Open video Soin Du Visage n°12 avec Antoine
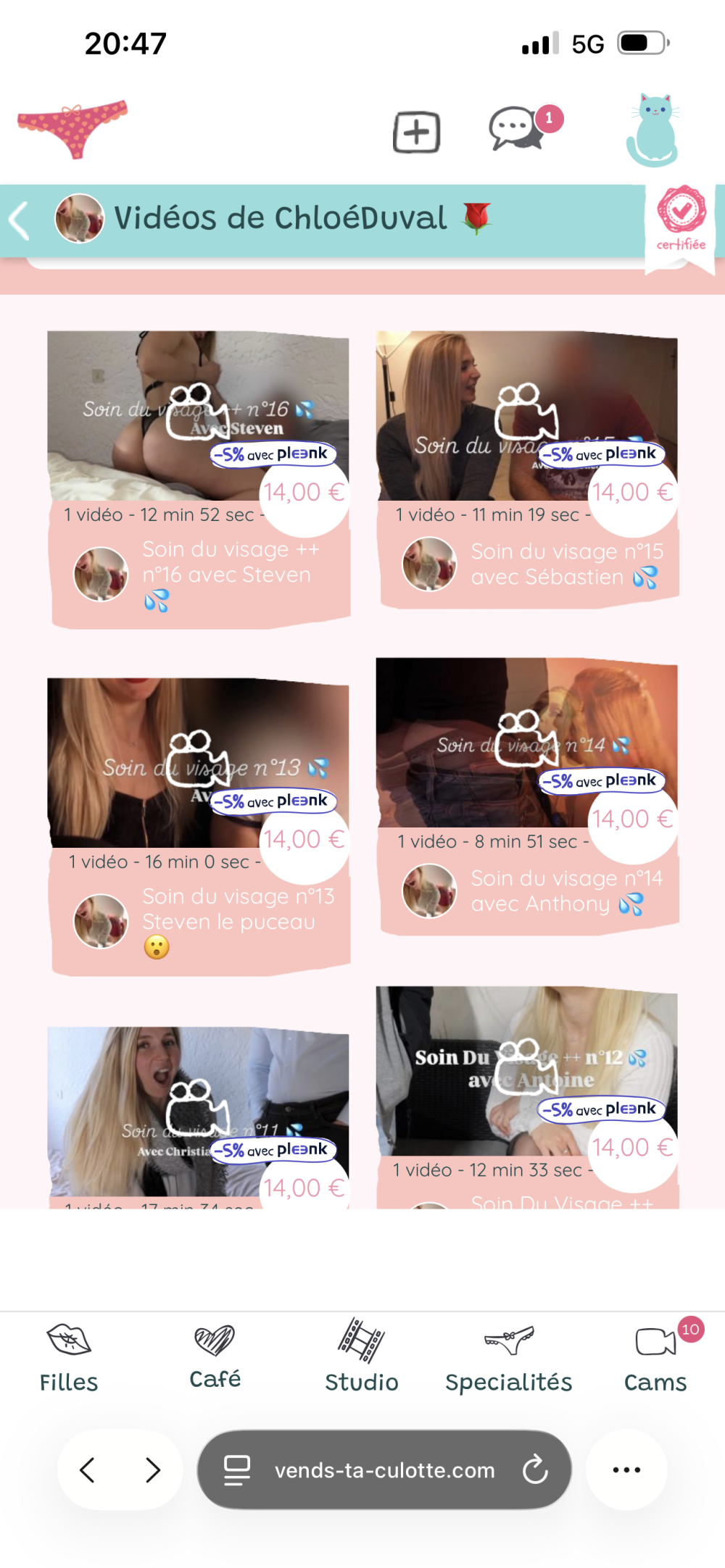Viewport: 725px width, 1568px height. pos(526,1070)
